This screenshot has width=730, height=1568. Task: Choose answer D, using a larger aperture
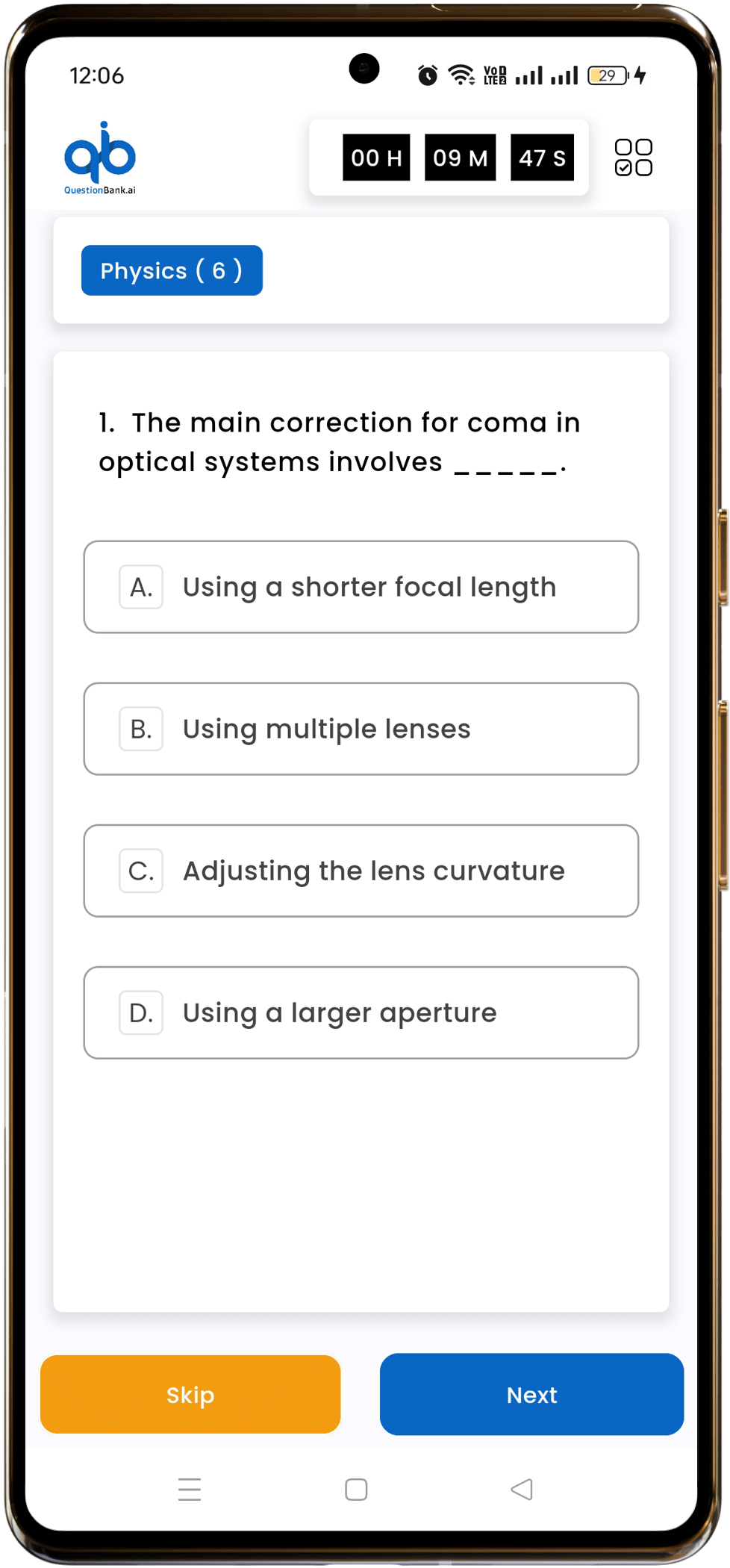tap(361, 1012)
